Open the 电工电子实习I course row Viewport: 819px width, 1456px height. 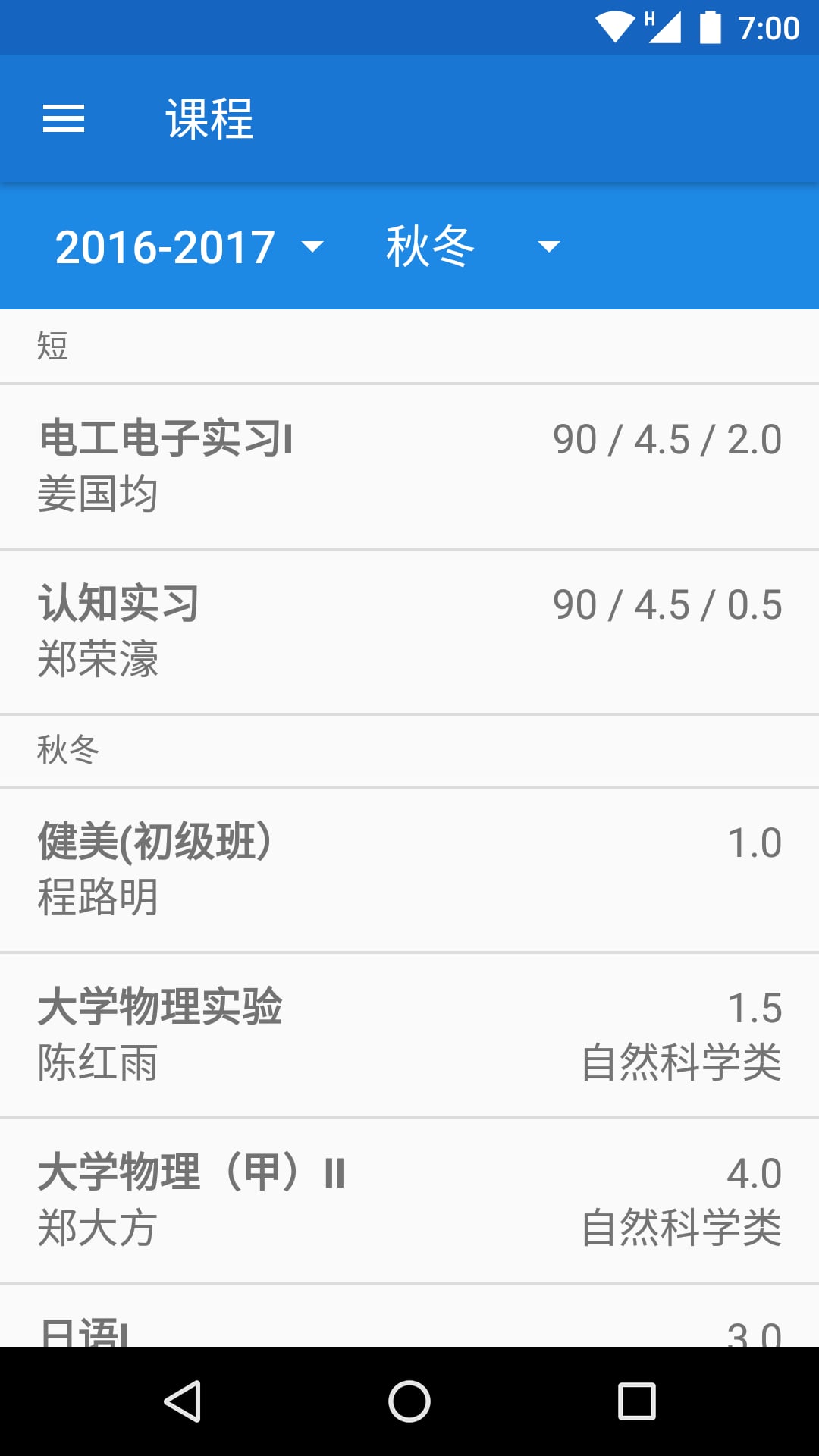pos(409,466)
